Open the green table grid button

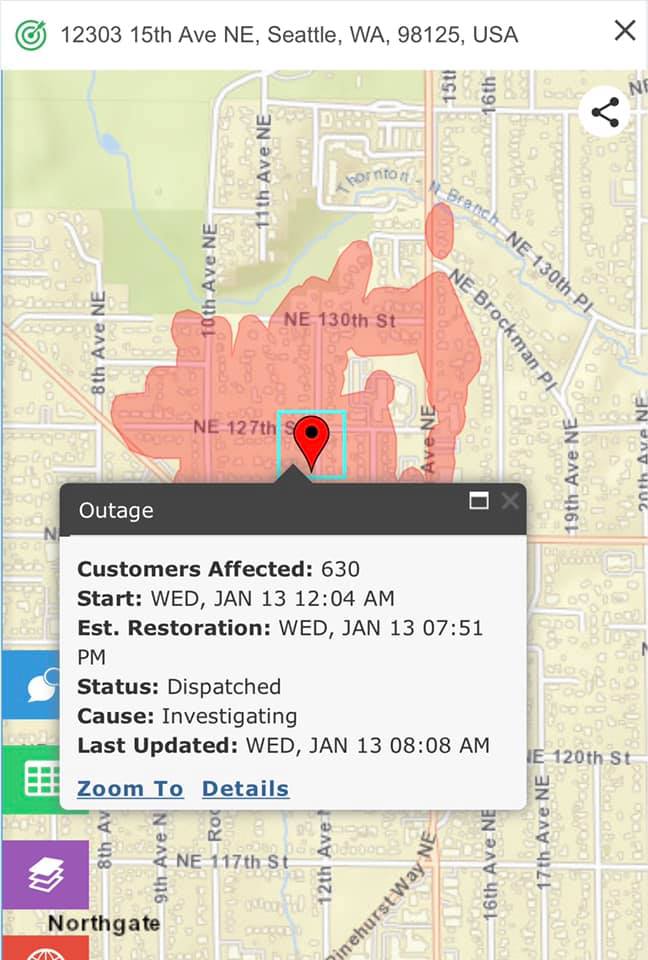click(32, 779)
